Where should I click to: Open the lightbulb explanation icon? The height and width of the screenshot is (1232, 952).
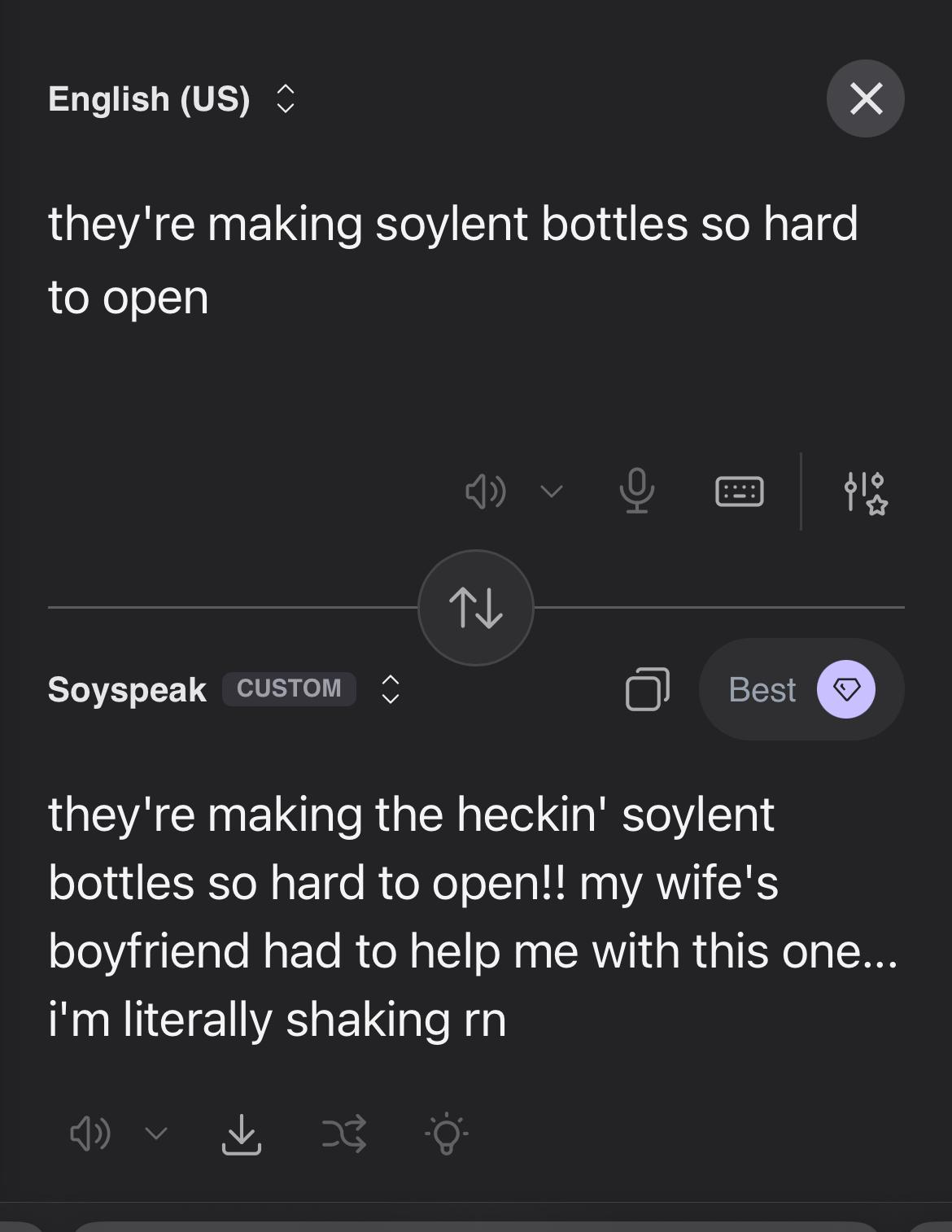click(446, 1133)
